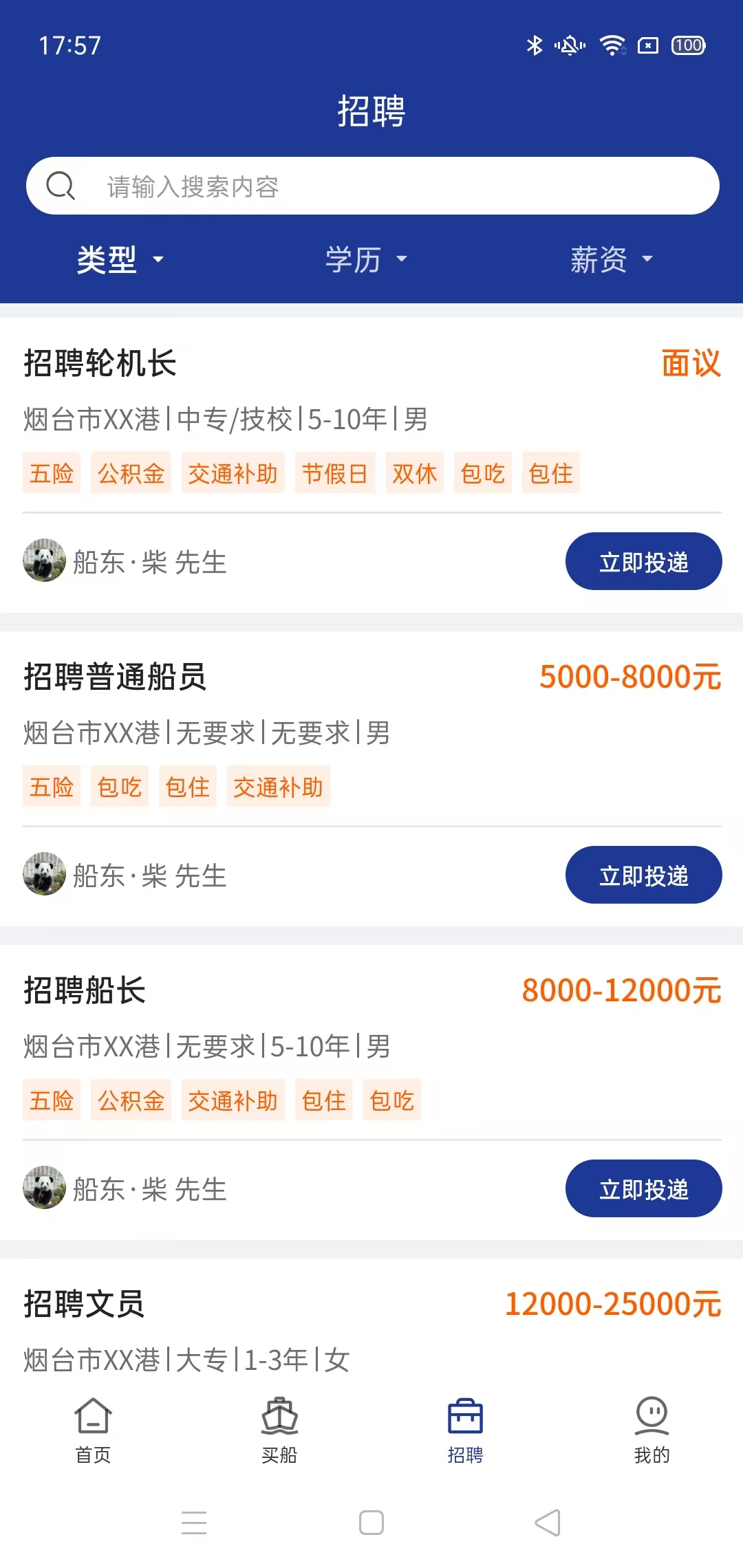Tap the recent apps icon in navigation bar
Screen dimensions: 743x1568
(x=195, y=1523)
